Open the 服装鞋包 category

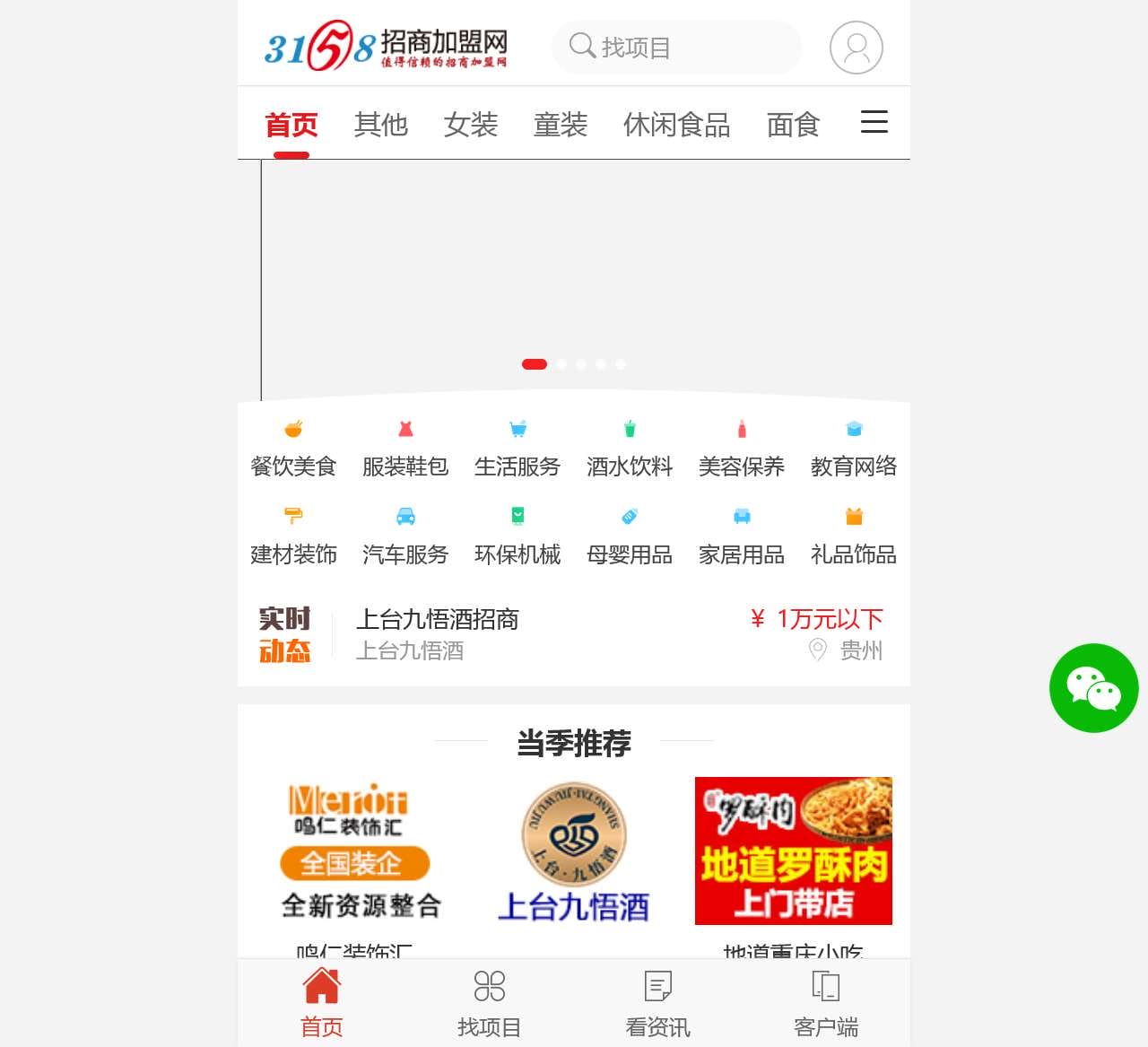(x=405, y=450)
